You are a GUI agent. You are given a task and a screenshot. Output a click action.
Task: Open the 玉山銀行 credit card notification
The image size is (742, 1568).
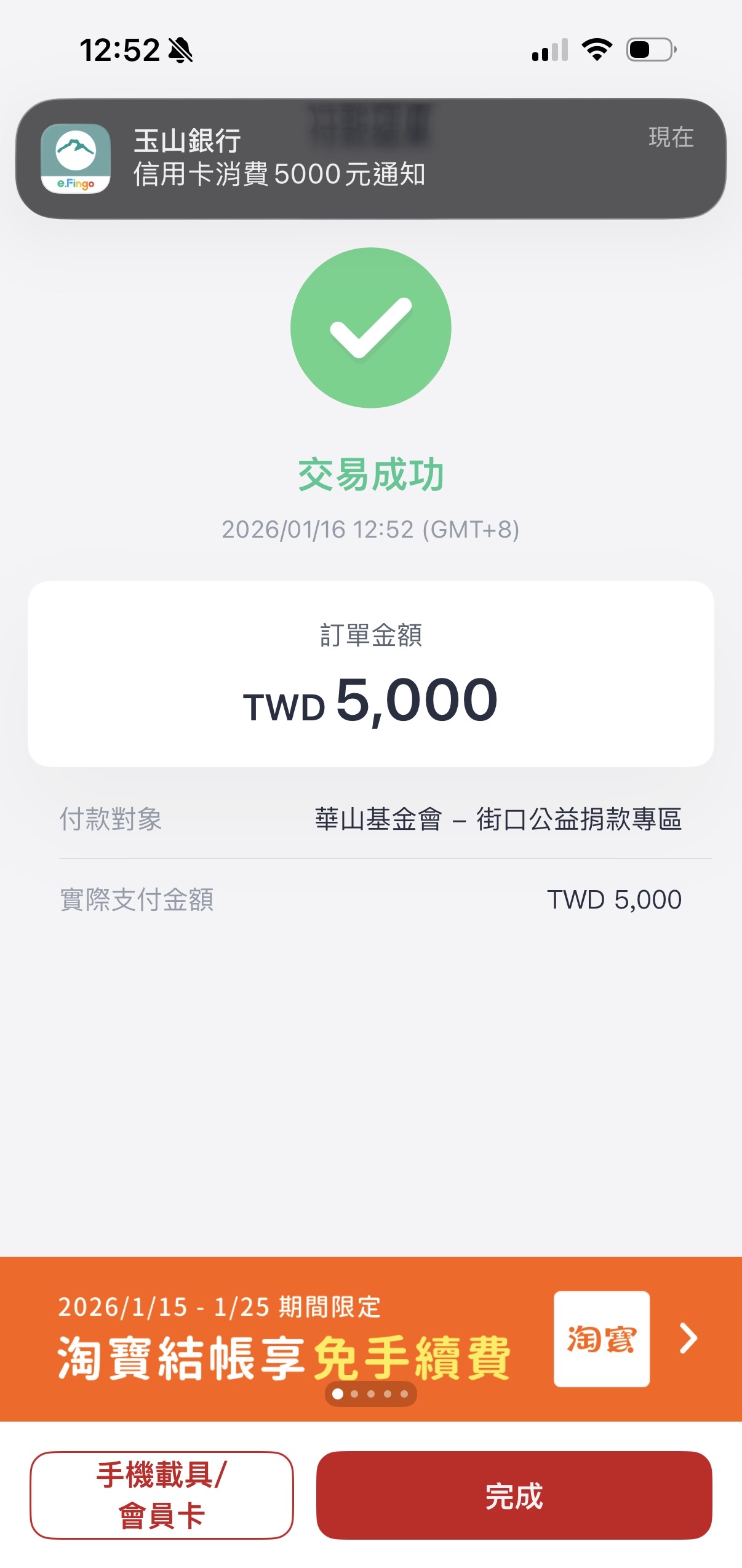pyautogui.click(x=370, y=159)
